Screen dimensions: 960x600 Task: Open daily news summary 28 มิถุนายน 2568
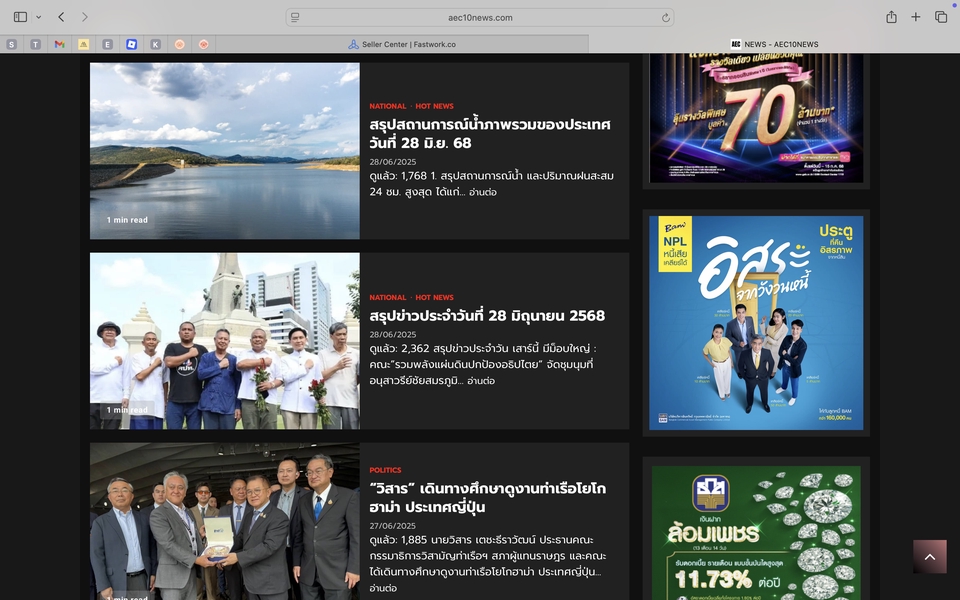coord(486,316)
